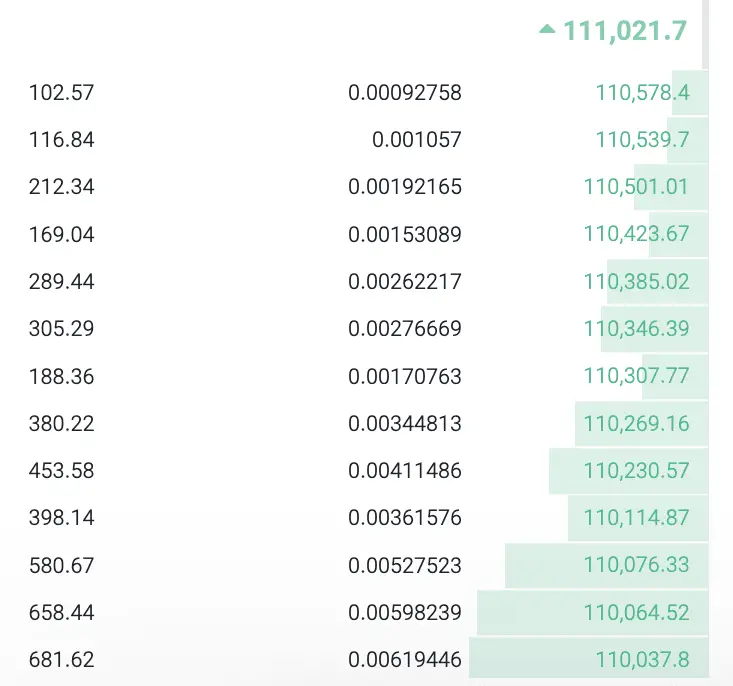Screen dimensions: 733x686
Task: Select the bid row priced 110,578.4
Action: pos(642,93)
